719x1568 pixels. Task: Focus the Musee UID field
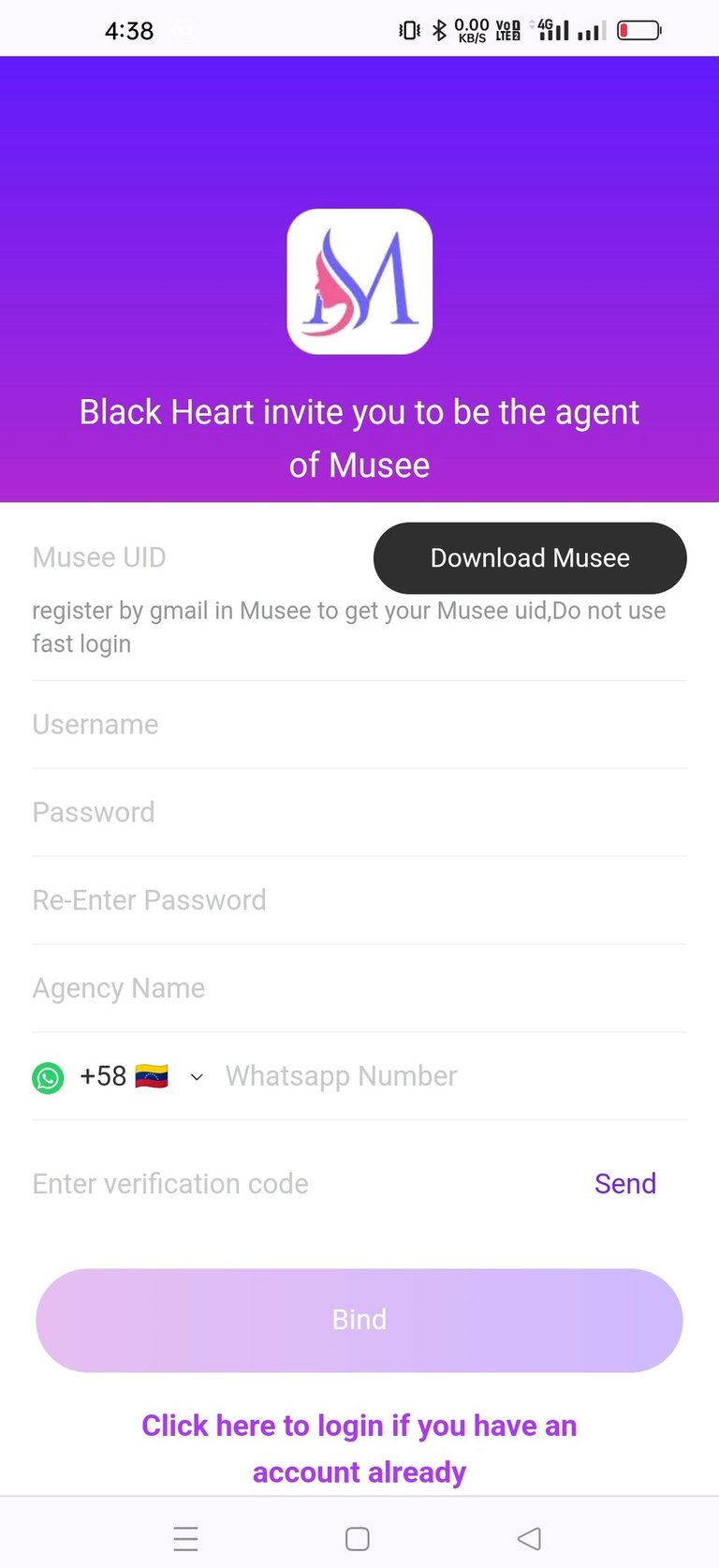187,557
